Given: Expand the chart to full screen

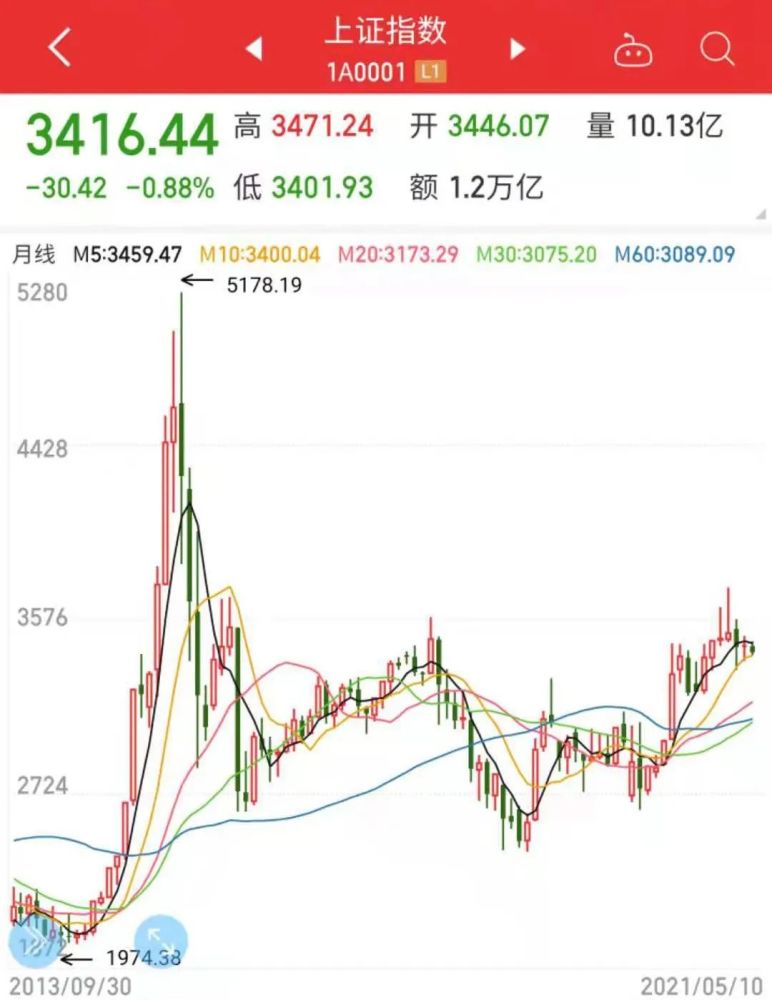Looking at the screenshot, I should pyautogui.click(x=160, y=943).
